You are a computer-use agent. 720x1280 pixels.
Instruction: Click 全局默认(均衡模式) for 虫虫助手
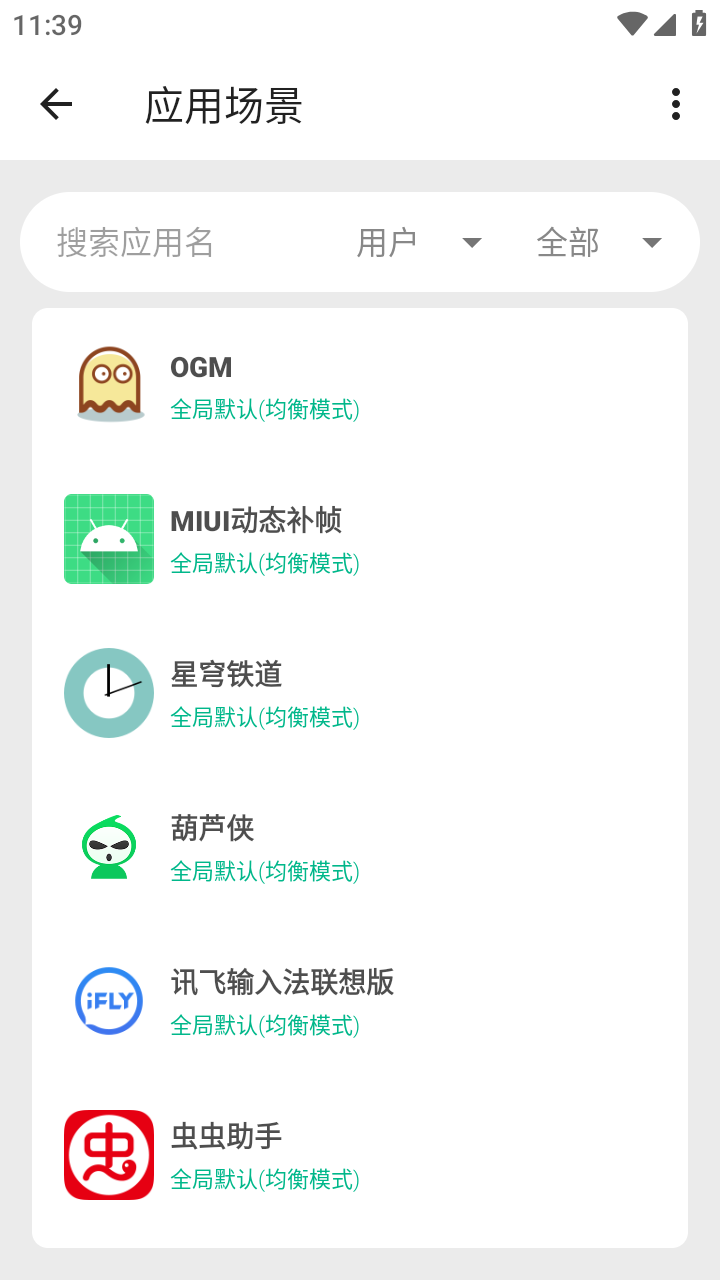pos(265,1179)
